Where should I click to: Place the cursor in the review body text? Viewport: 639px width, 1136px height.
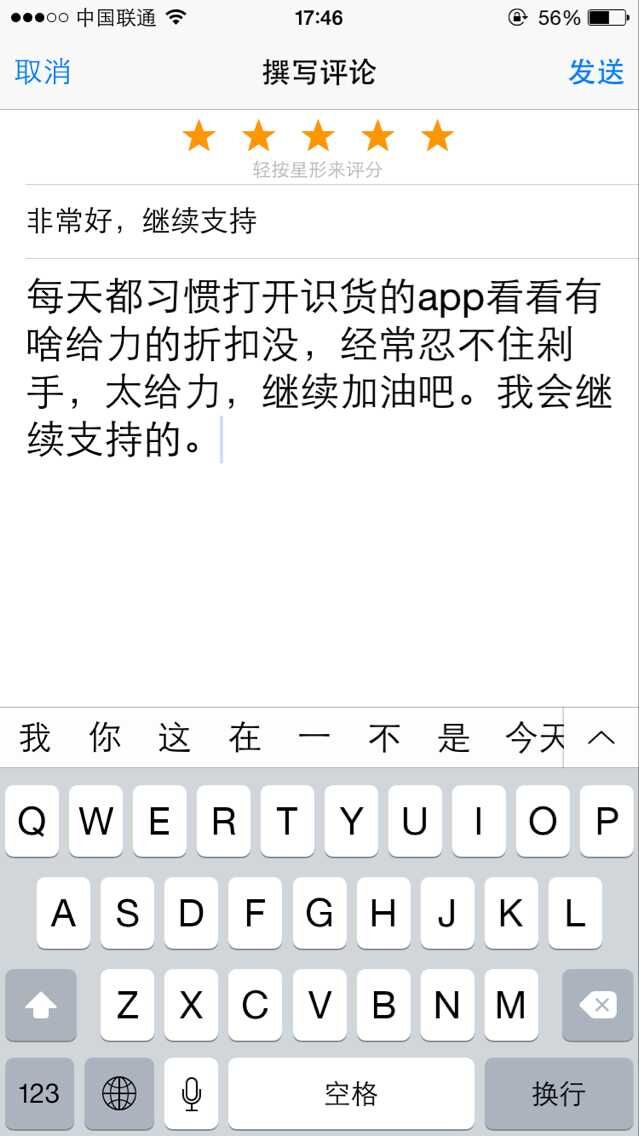coord(318,370)
